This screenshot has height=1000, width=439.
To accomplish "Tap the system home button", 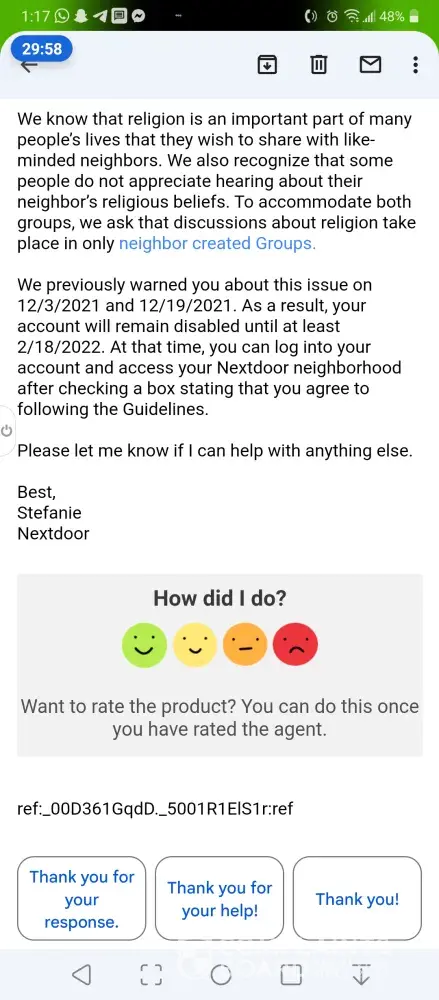I will (x=220, y=974).
